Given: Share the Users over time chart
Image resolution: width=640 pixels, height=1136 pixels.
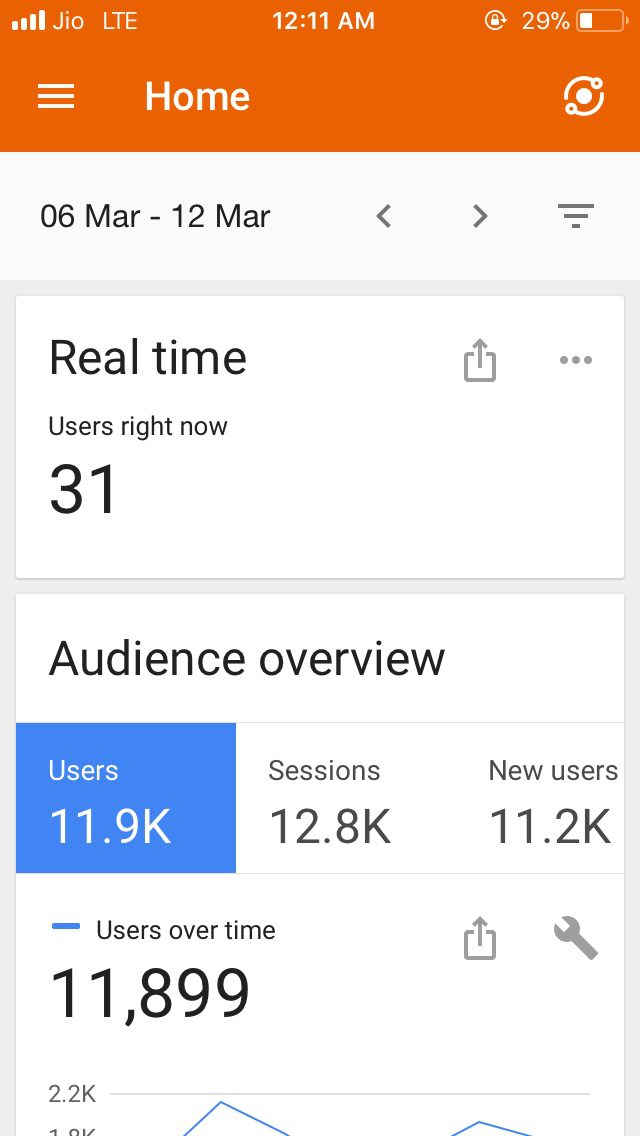Looking at the screenshot, I should (x=480, y=940).
